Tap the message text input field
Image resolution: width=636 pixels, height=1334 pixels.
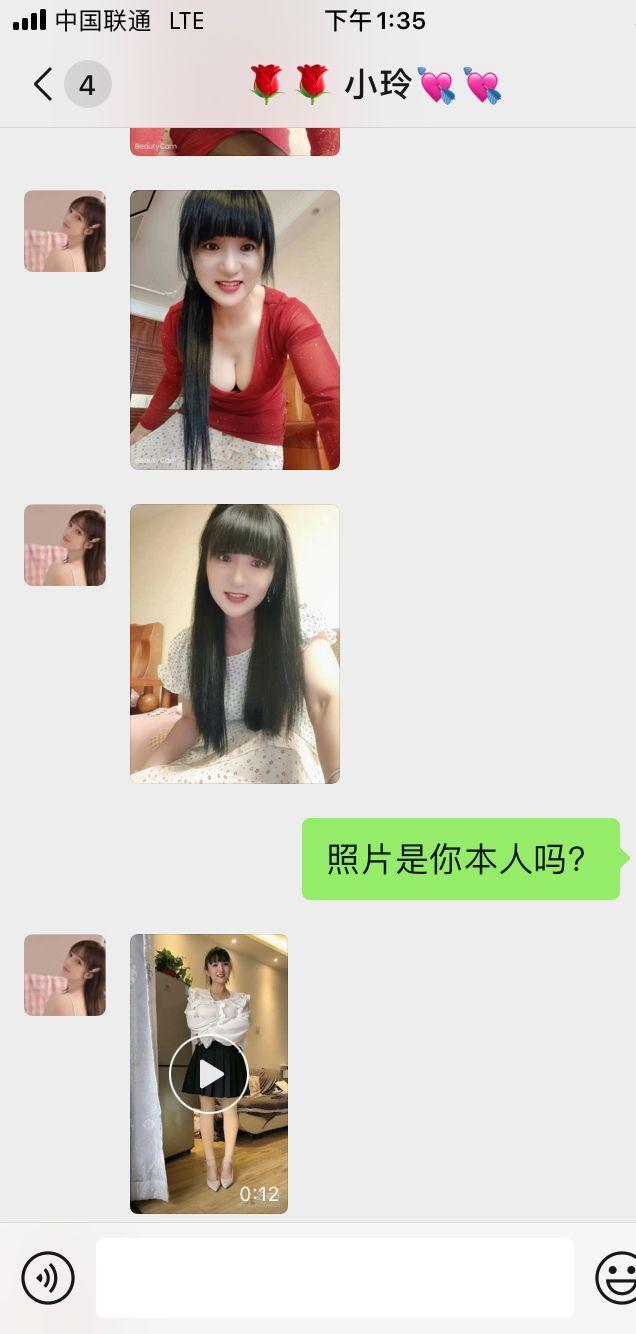coord(334,1278)
